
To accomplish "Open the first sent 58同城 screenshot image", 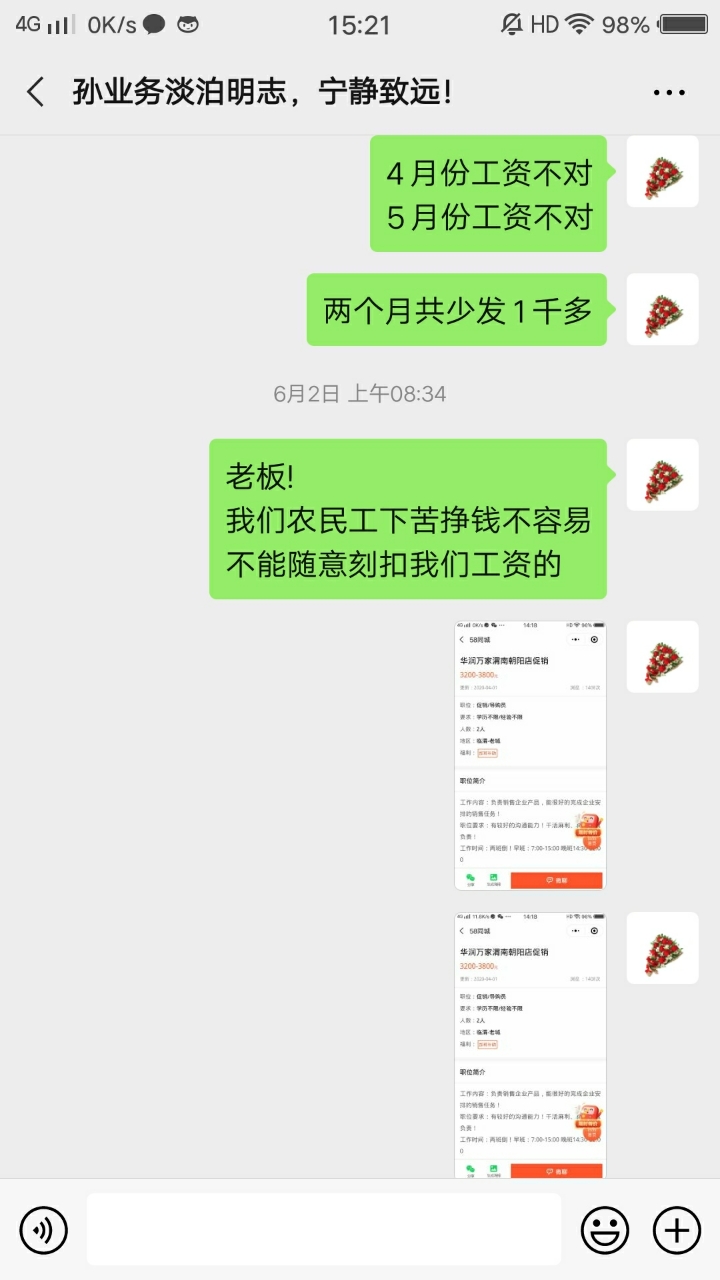I will tap(530, 755).
